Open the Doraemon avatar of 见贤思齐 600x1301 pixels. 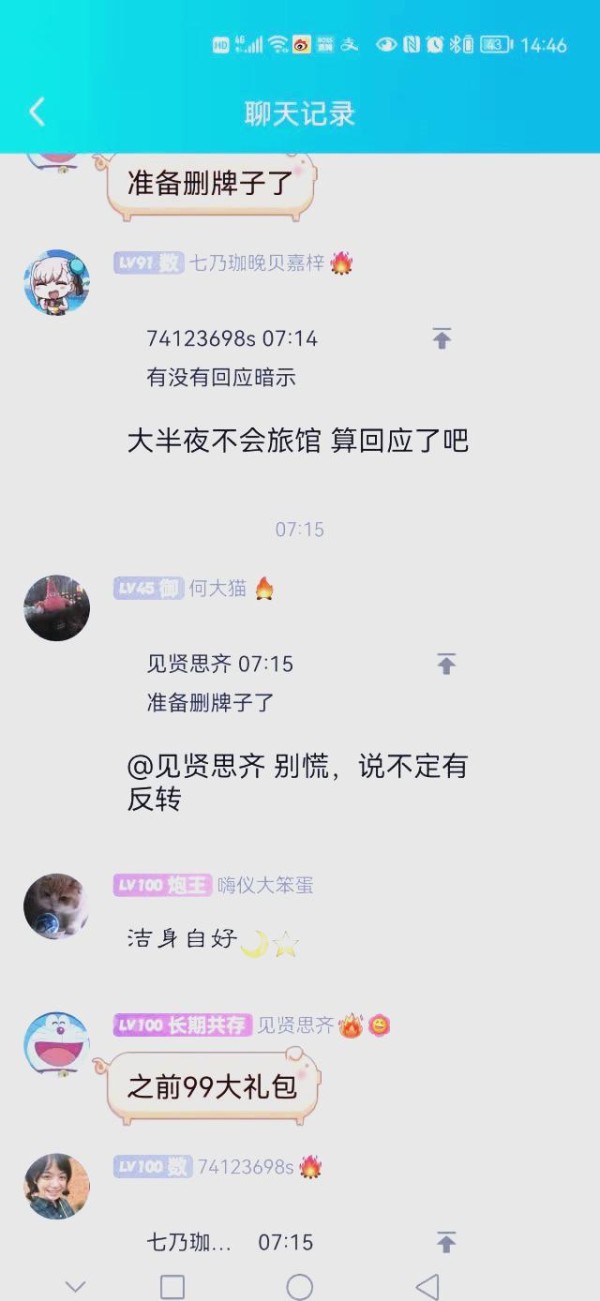click(57, 1044)
